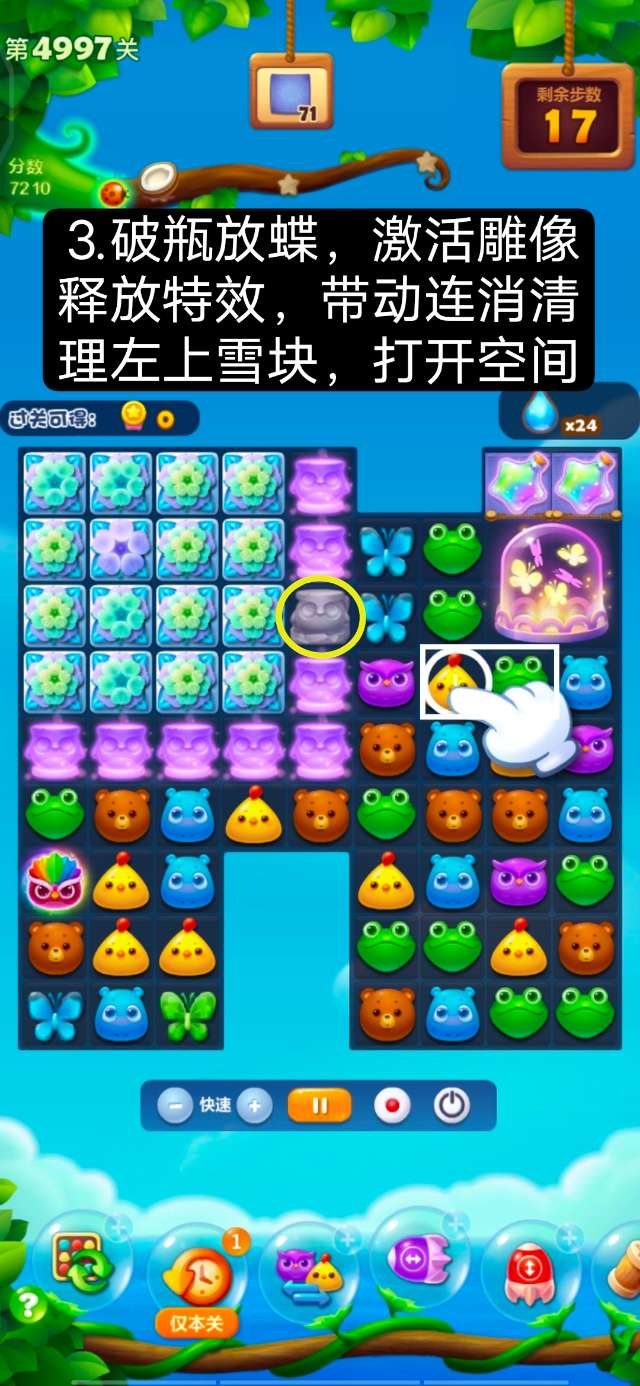Pause the walkthrough playback

coord(320,1106)
